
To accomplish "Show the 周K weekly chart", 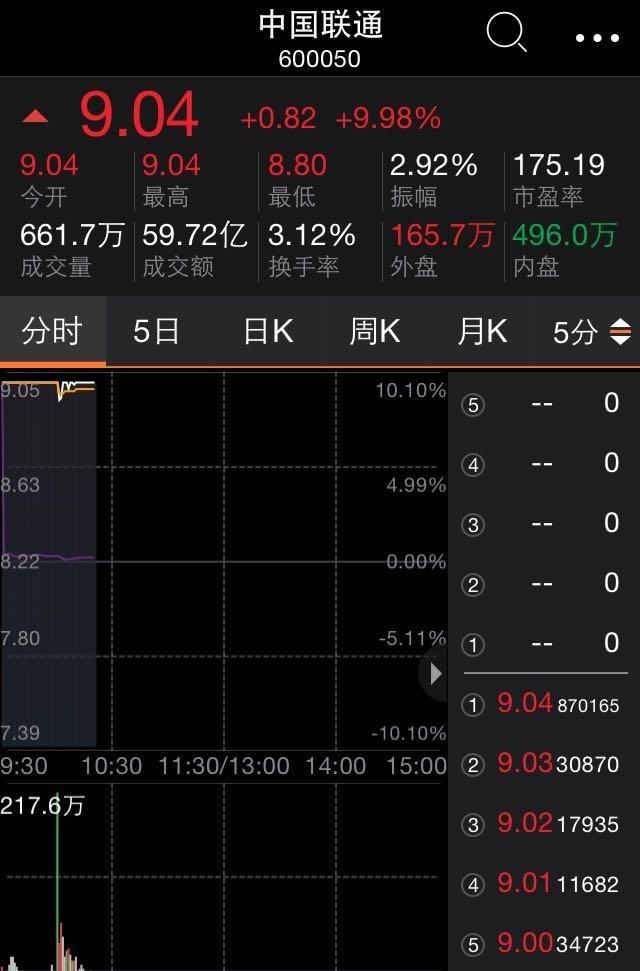I will (x=374, y=332).
